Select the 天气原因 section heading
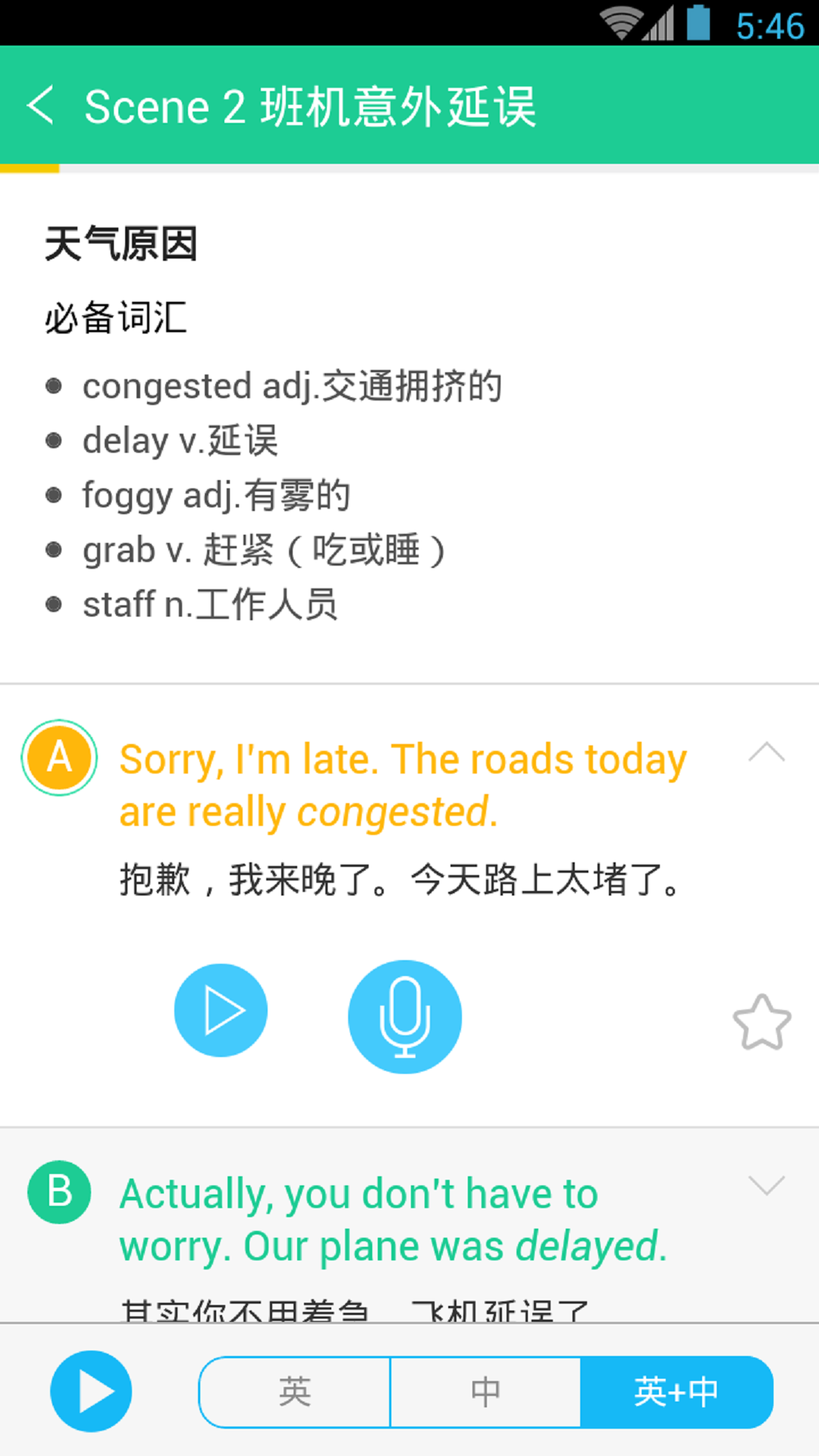The height and width of the screenshot is (1456, 819). tap(120, 243)
